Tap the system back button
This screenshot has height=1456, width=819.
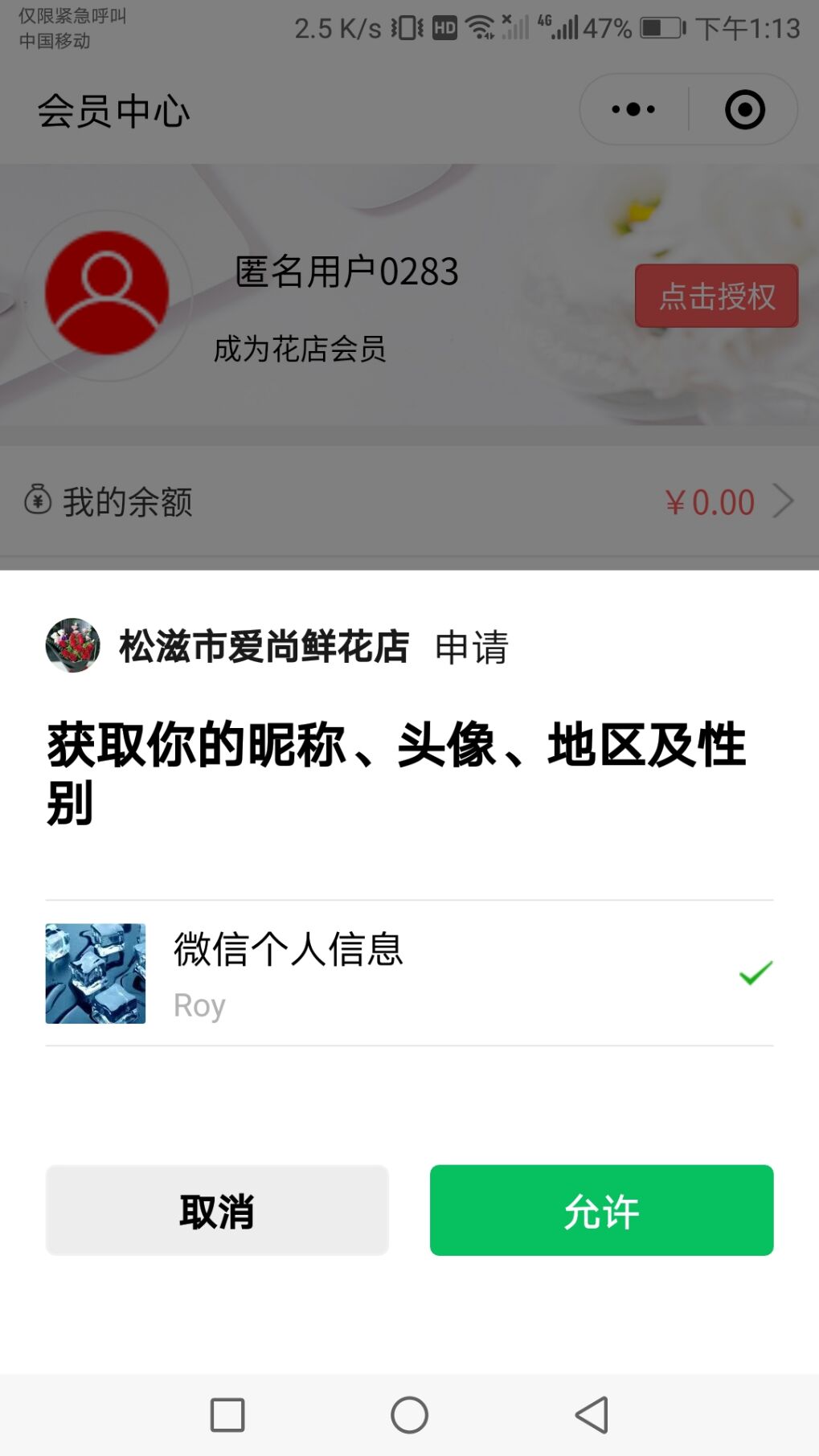pos(592,1414)
